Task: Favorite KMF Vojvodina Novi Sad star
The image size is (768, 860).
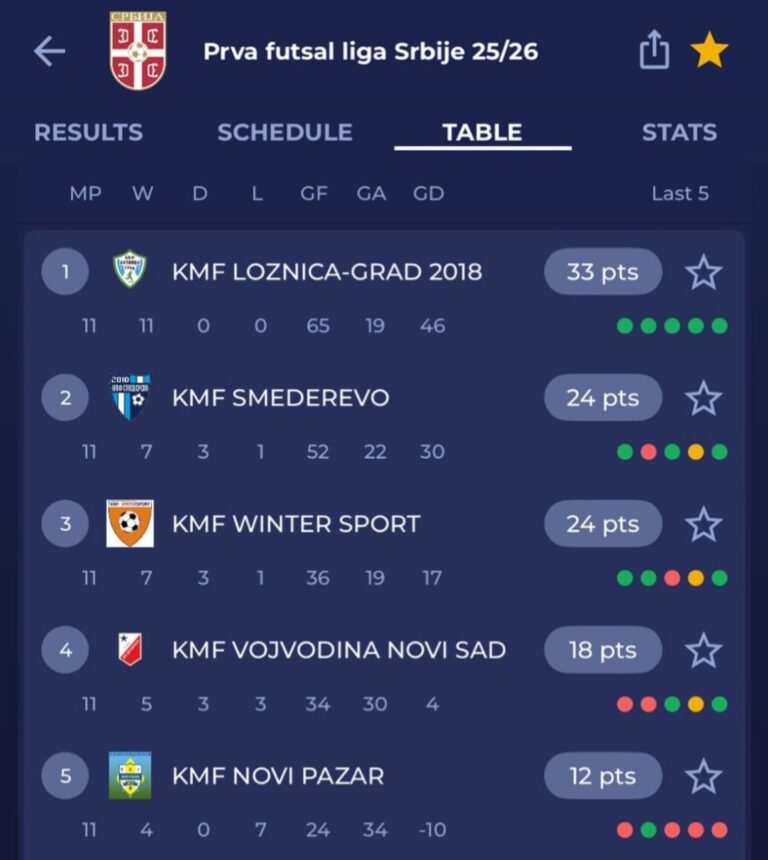Action: (x=704, y=651)
